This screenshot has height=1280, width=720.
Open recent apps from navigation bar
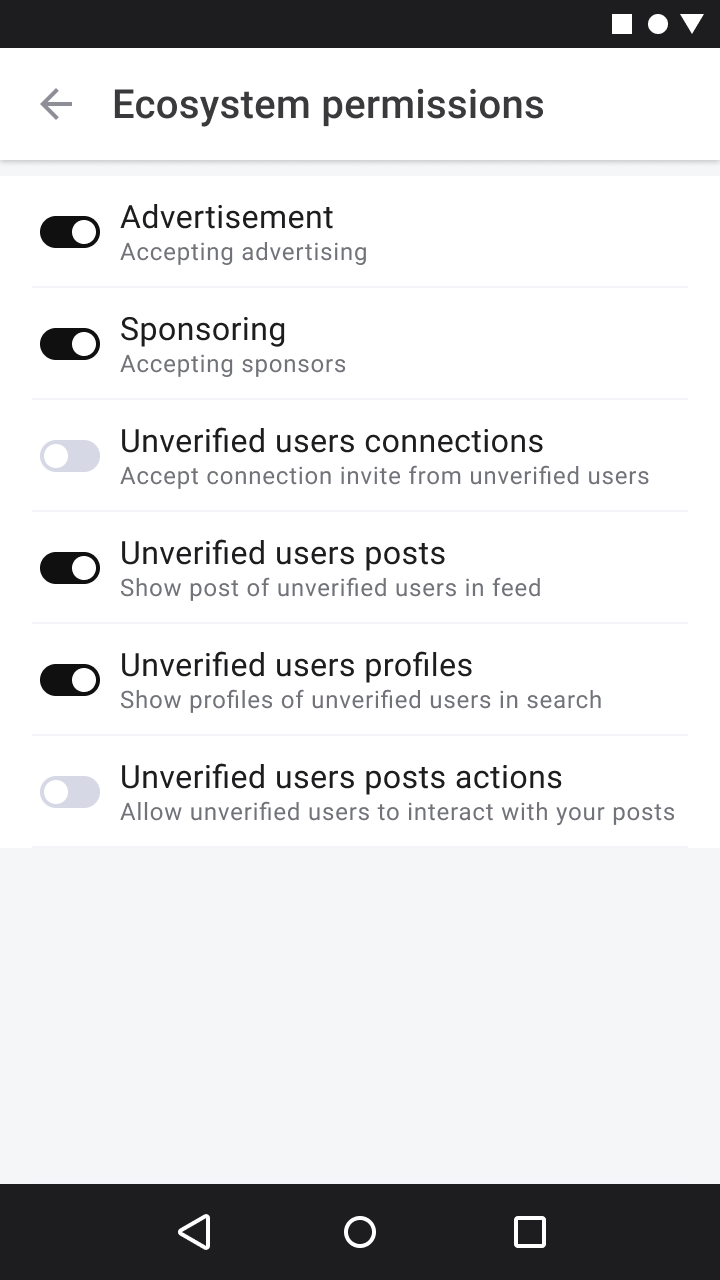[530, 1232]
